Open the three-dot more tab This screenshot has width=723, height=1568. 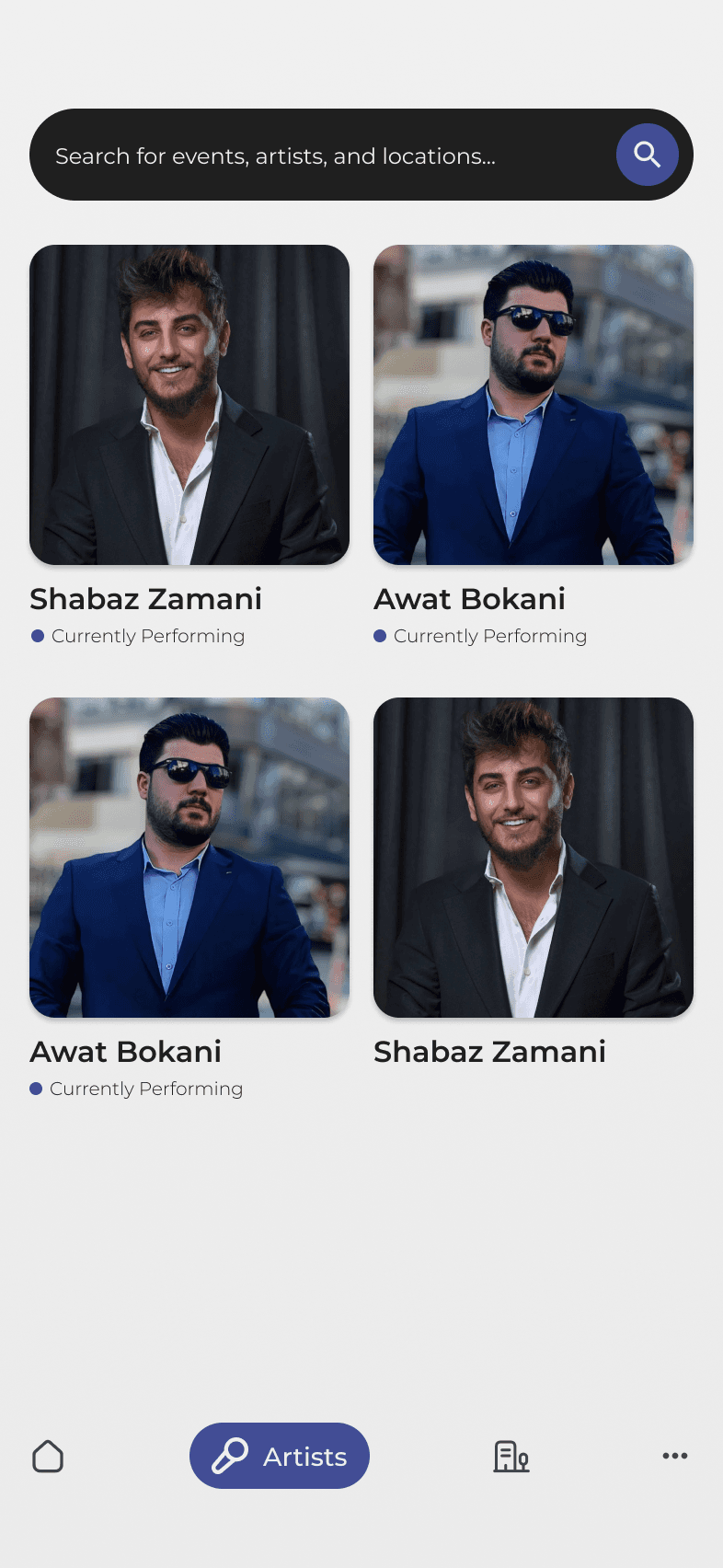point(674,1456)
